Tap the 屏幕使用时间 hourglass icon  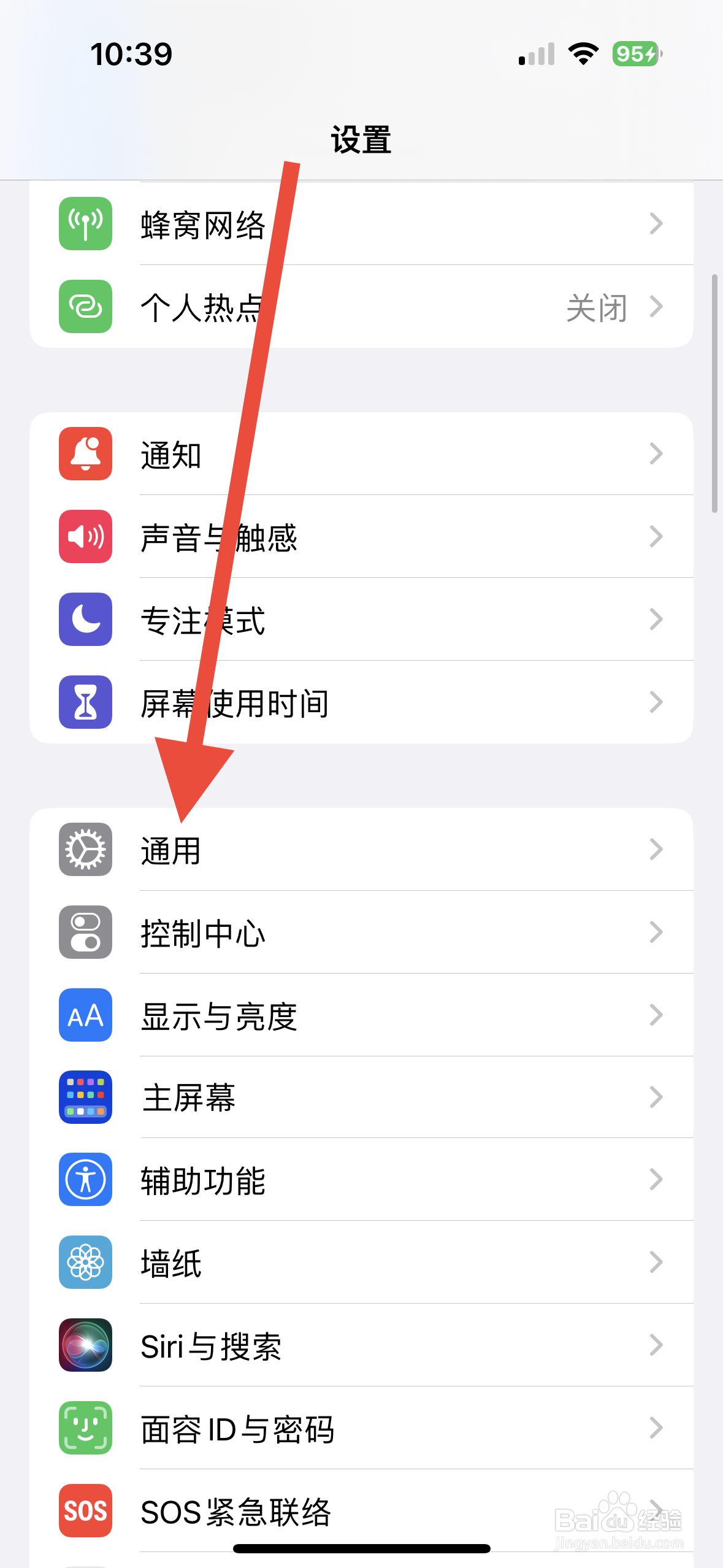tap(85, 702)
